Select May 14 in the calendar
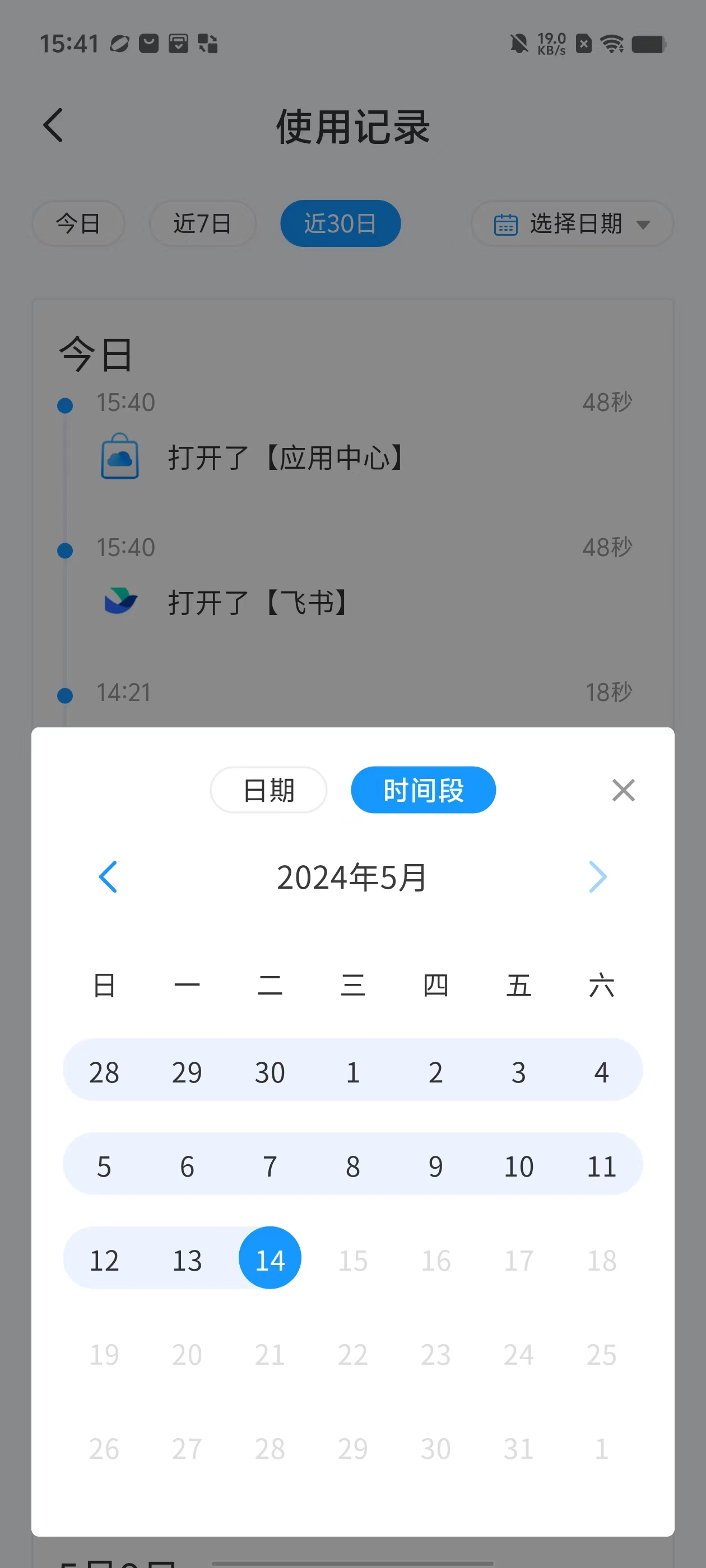 [270, 1260]
